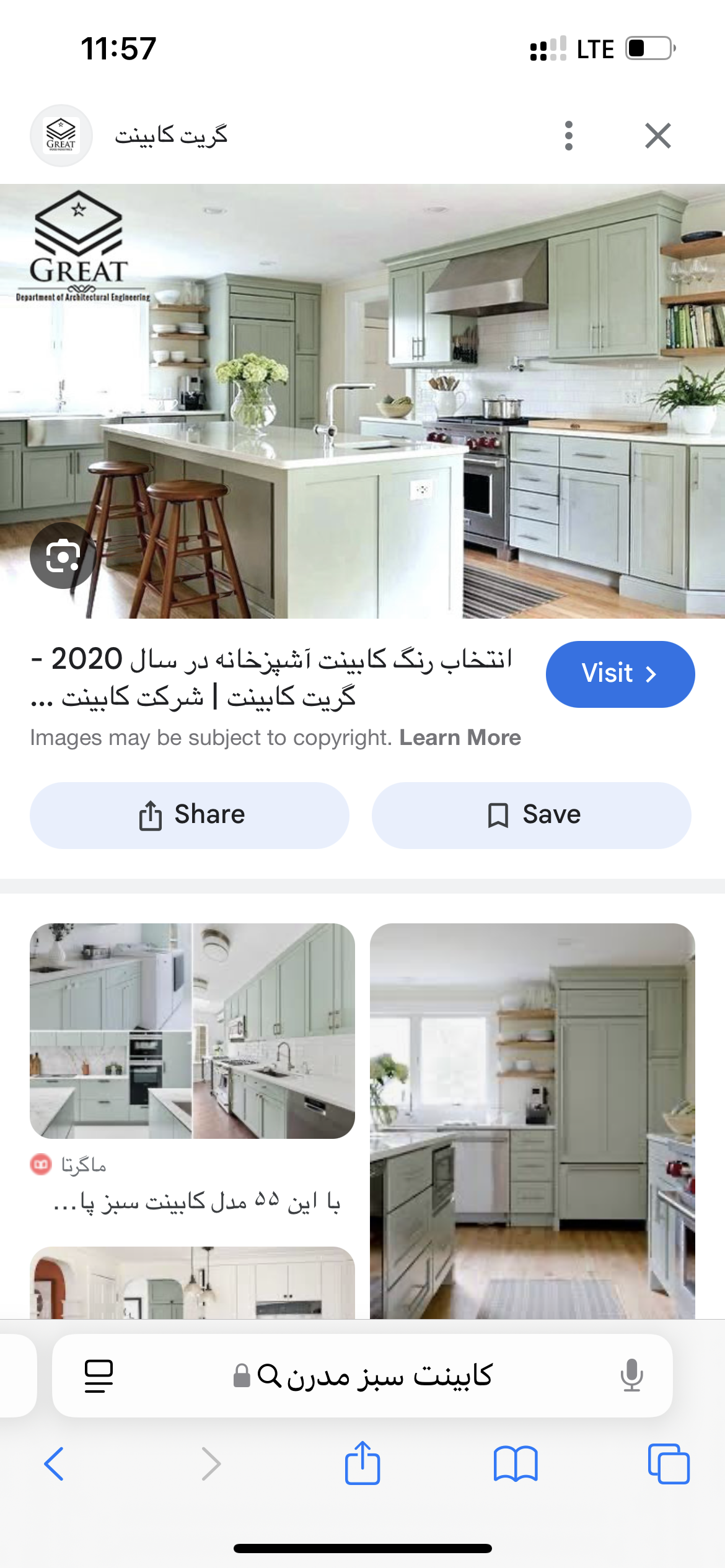Open the page settings menu in address bar
The height and width of the screenshot is (1568, 725).
[x=99, y=1376]
